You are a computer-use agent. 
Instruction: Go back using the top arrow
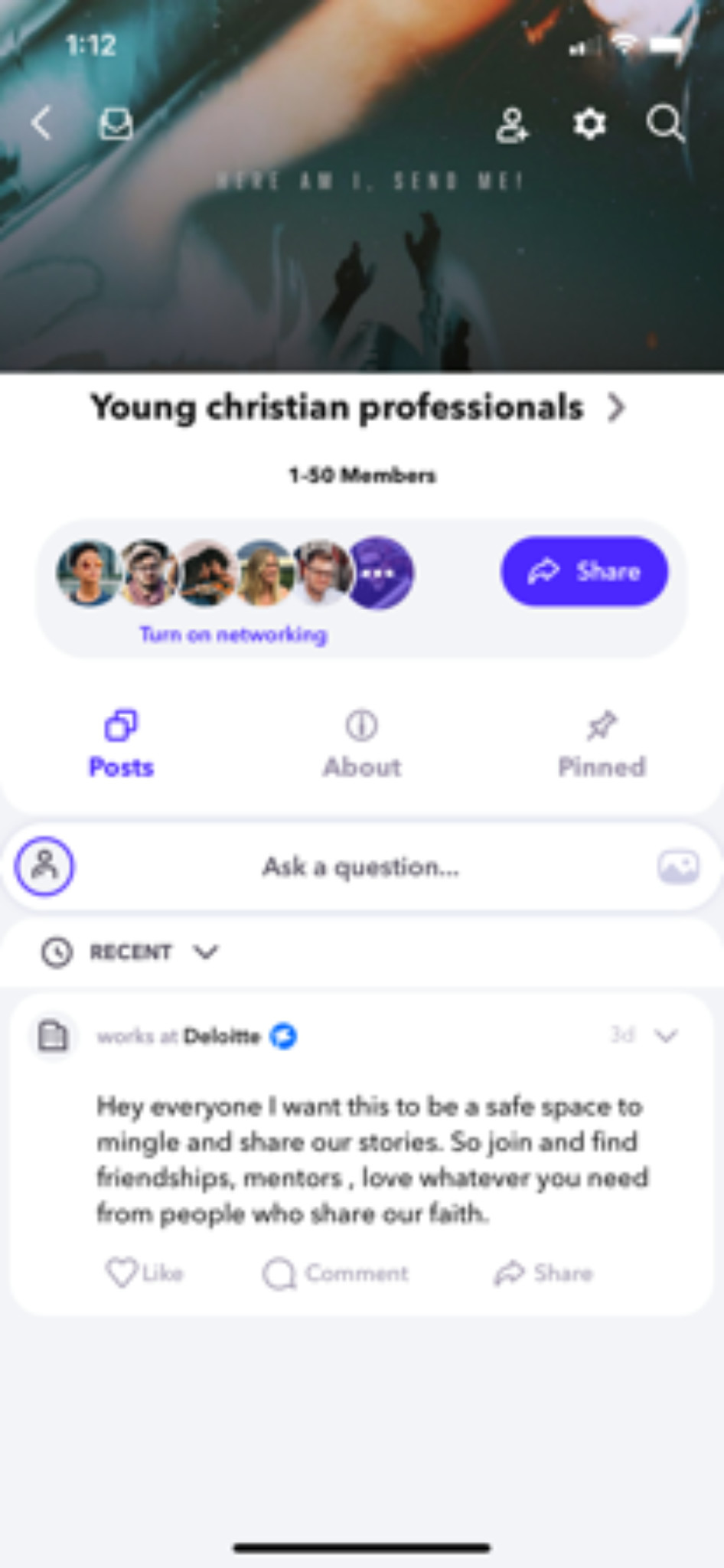[41, 122]
